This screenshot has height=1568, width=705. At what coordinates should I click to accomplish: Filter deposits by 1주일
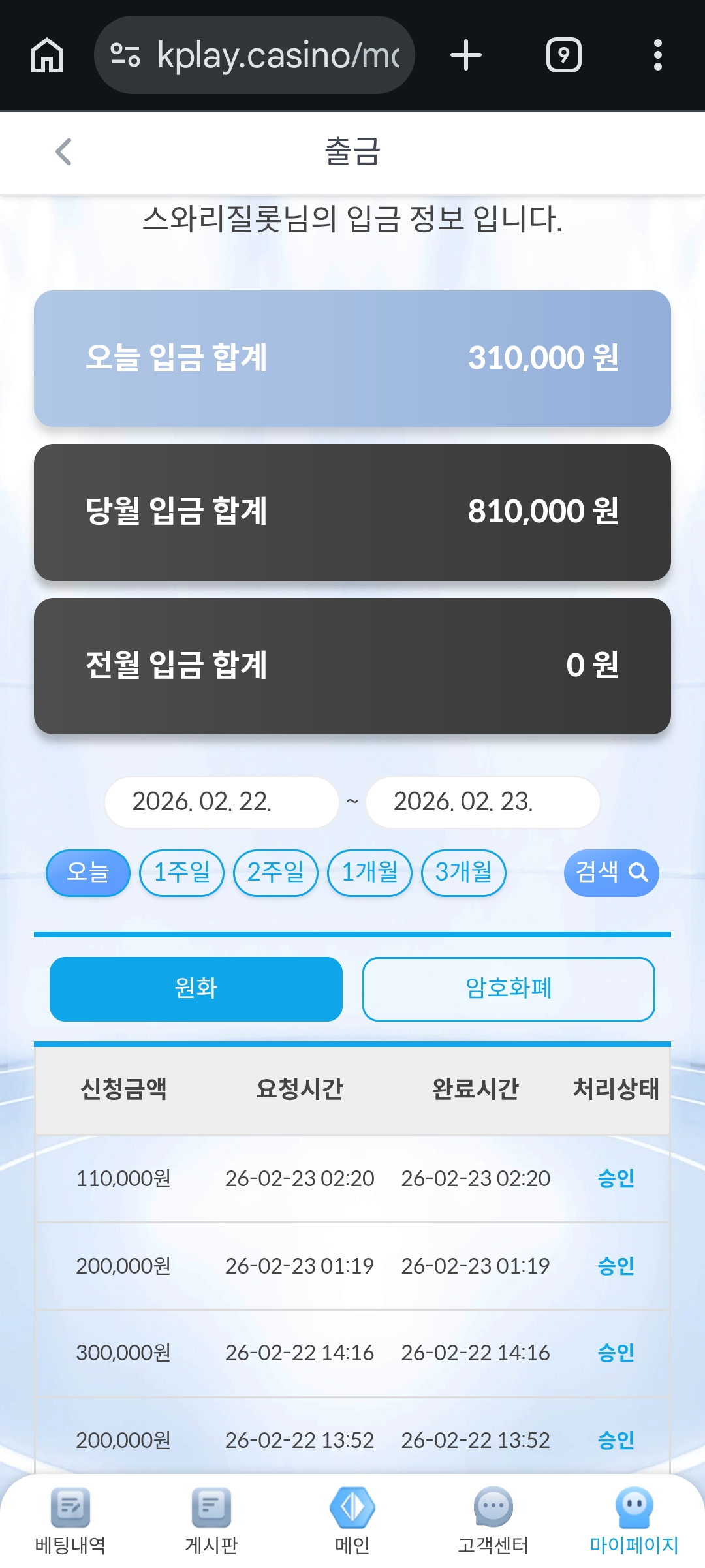[181, 873]
